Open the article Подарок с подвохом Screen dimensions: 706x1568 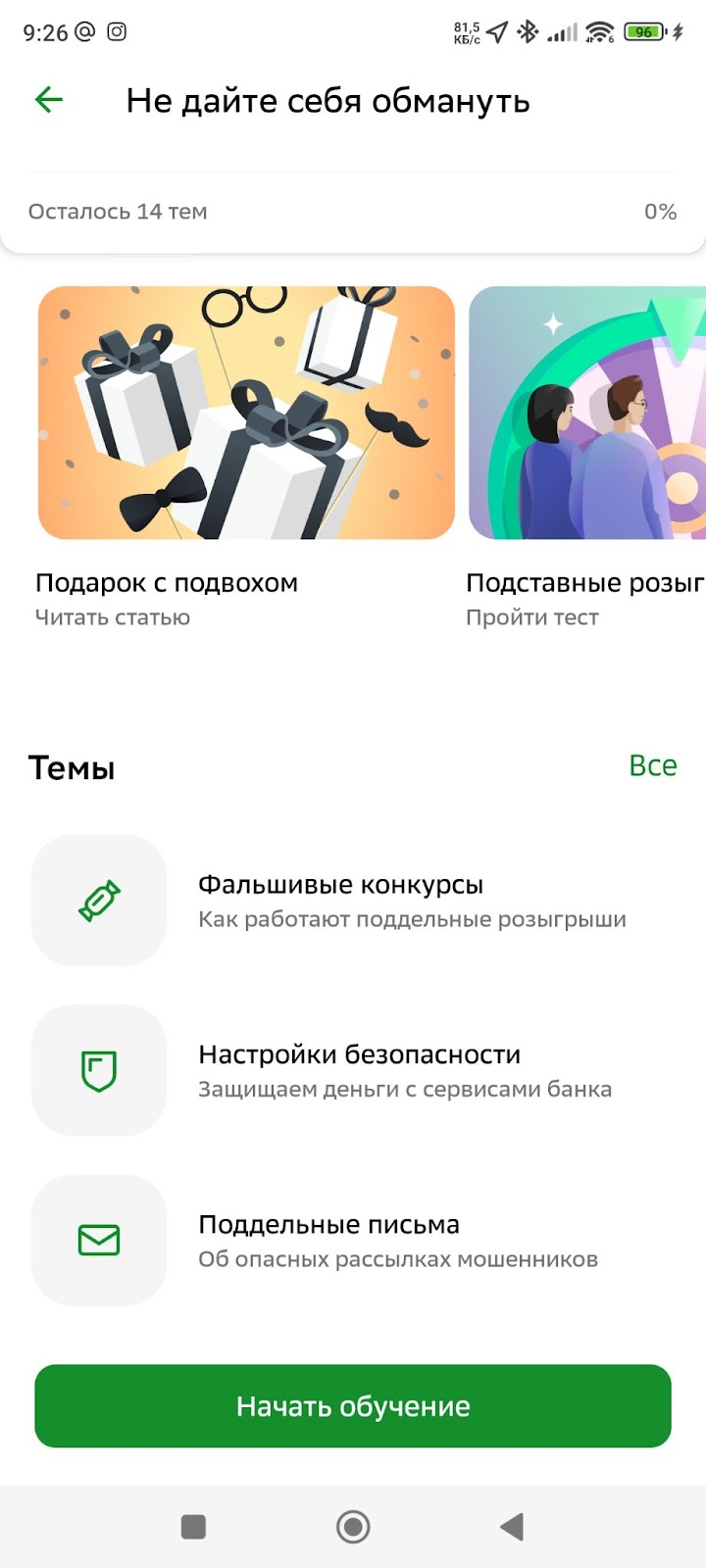point(245,412)
